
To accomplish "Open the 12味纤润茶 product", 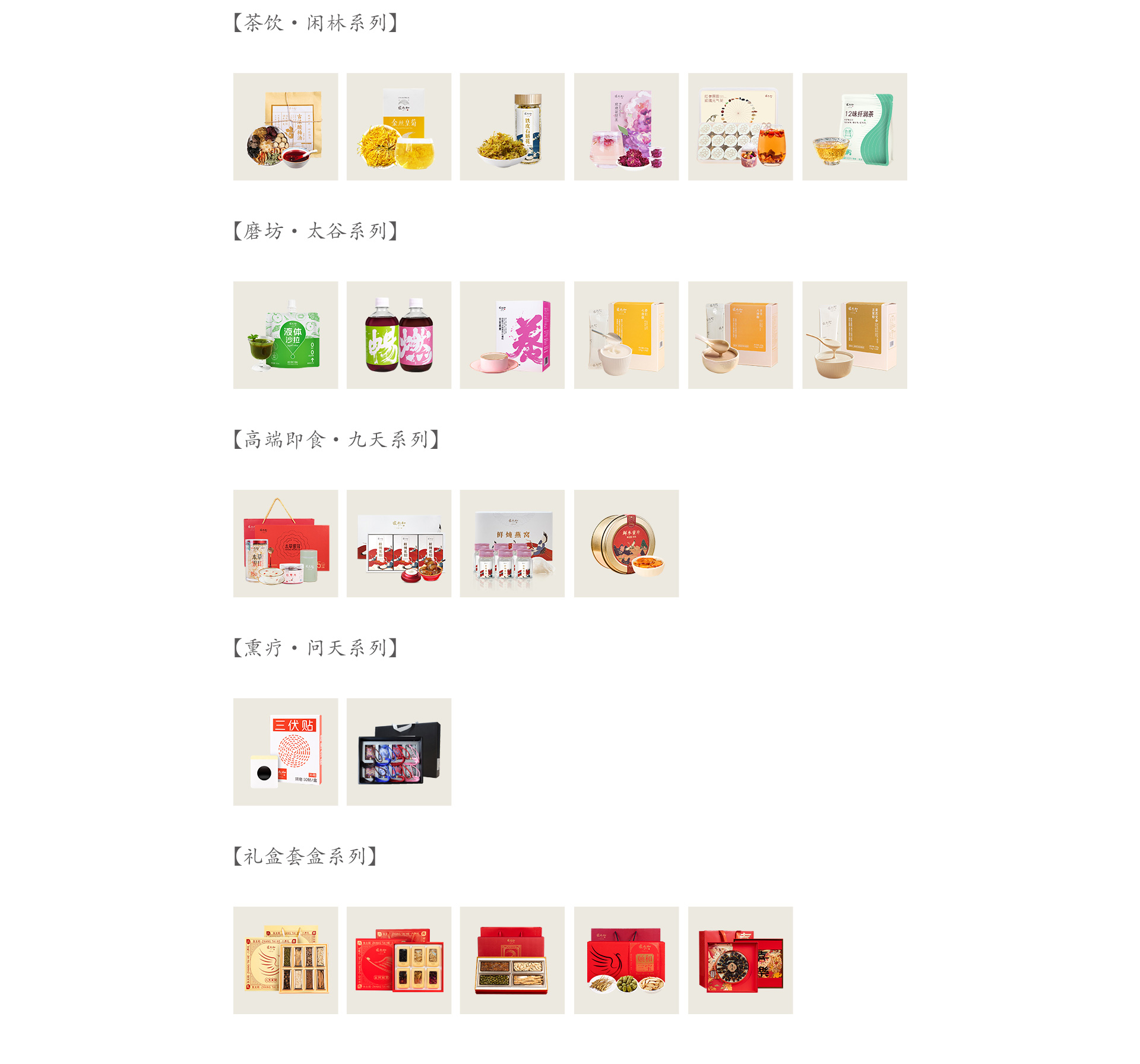I will click(854, 126).
